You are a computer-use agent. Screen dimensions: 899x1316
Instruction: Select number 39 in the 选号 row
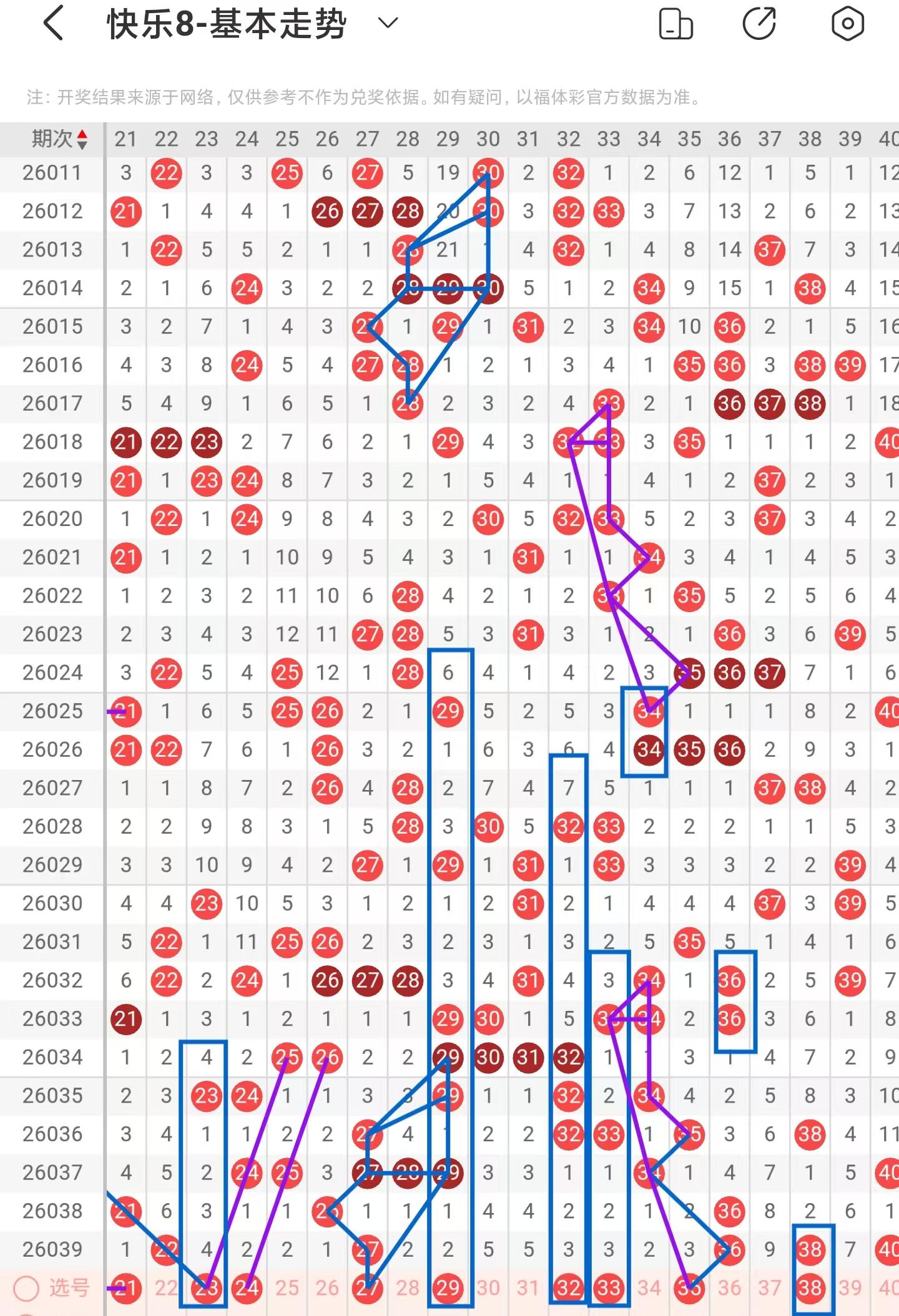[x=850, y=1287]
